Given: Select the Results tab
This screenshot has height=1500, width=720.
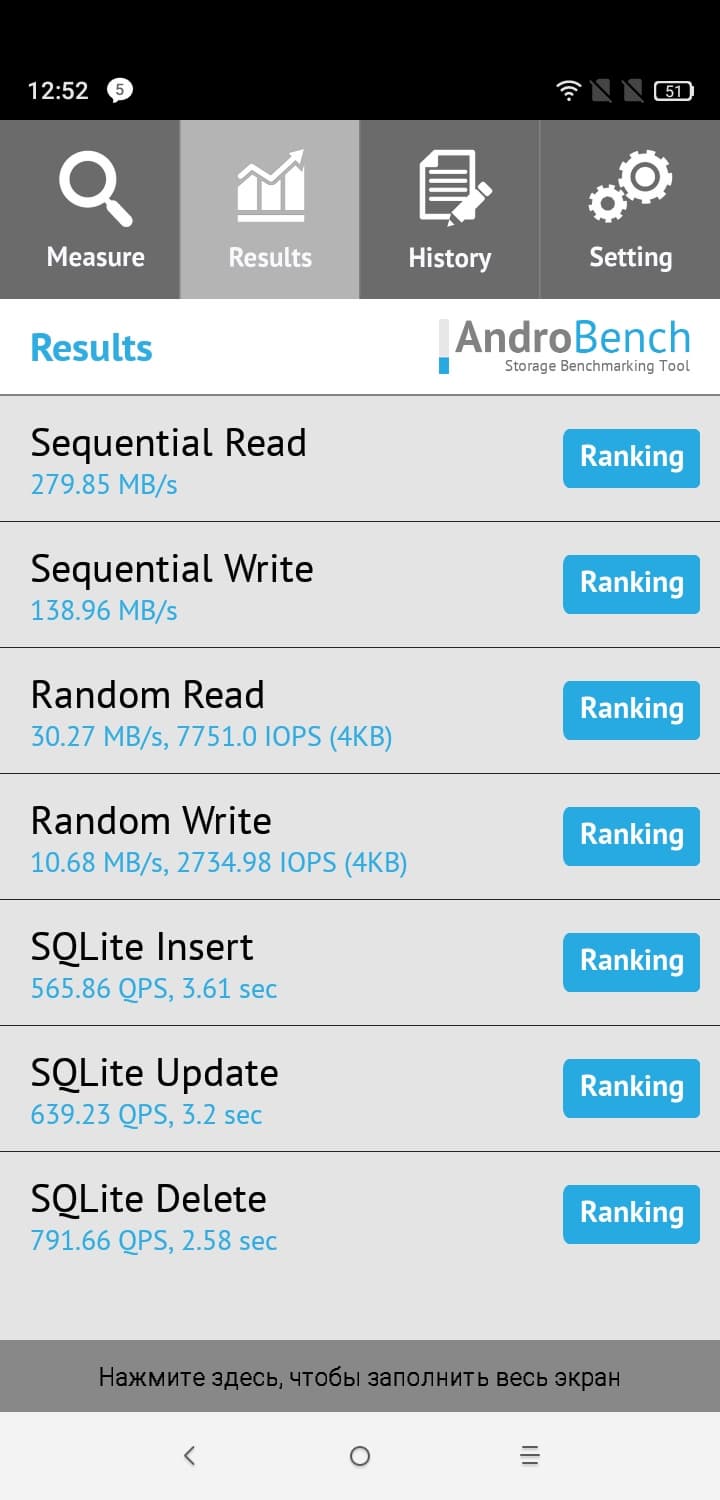Looking at the screenshot, I should pos(270,210).
